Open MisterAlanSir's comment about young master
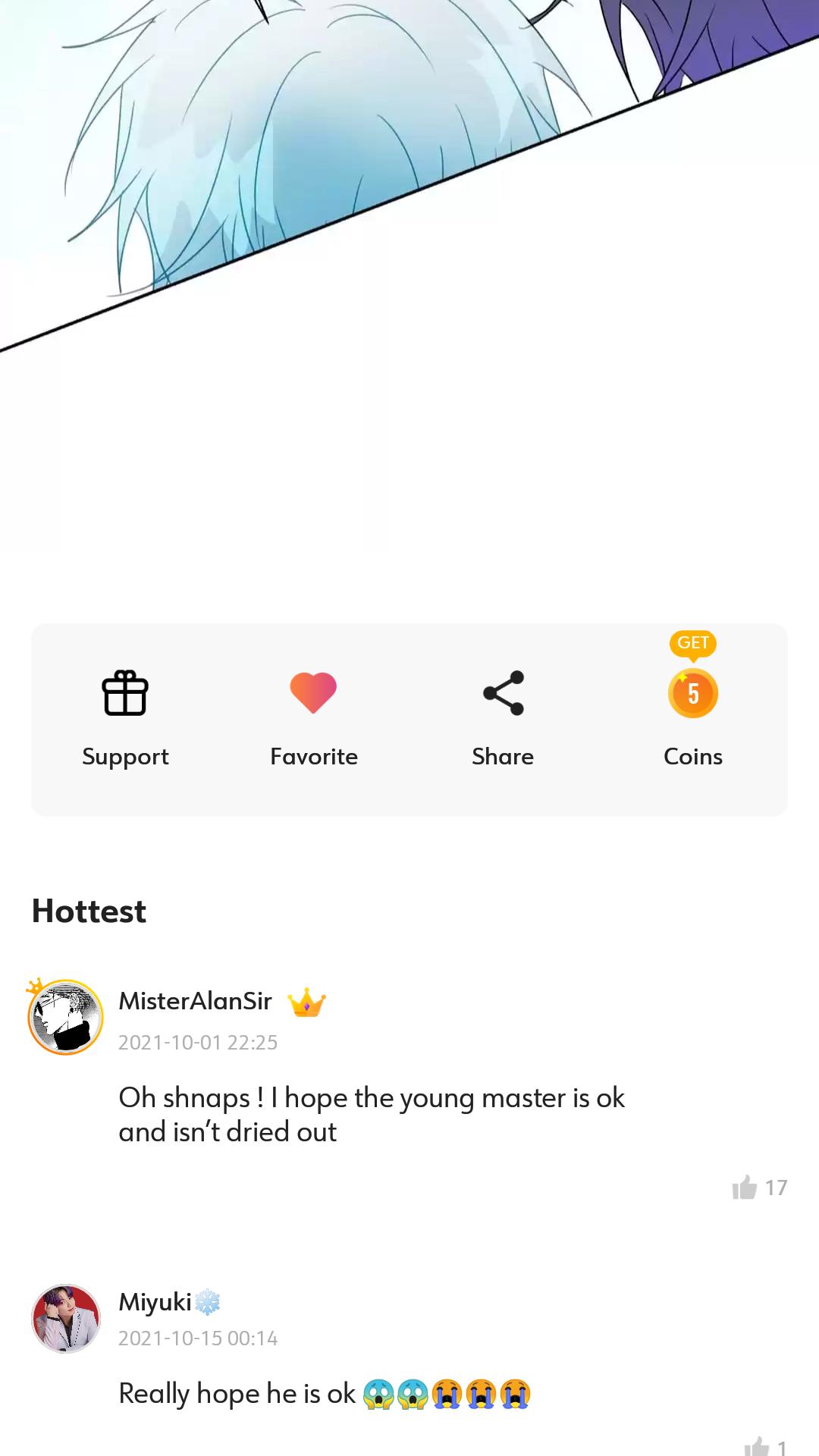 coord(371,1115)
